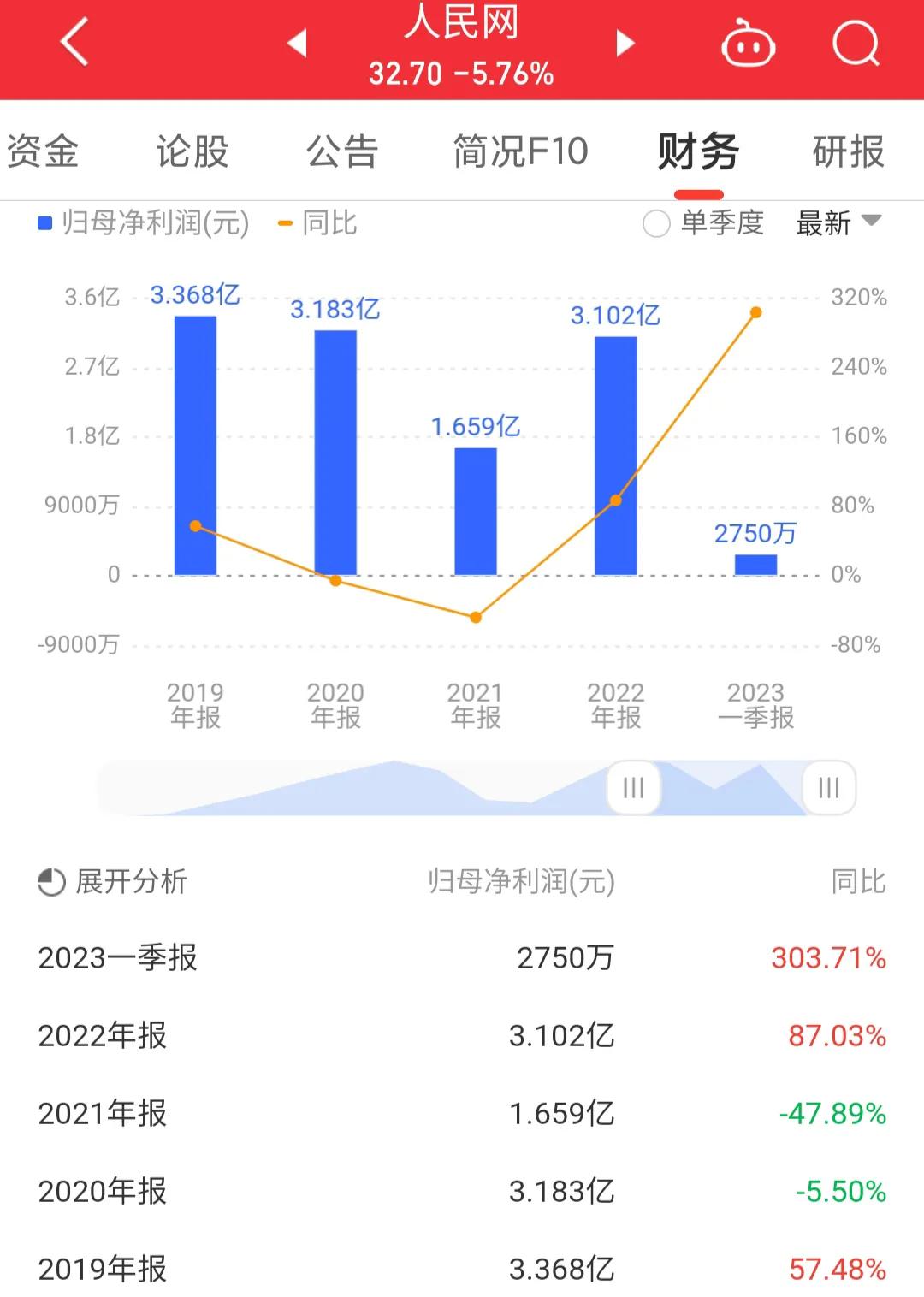Tap the left arrow beside 人民网 title
The height and width of the screenshot is (1297, 924).
click(x=297, y=44)
